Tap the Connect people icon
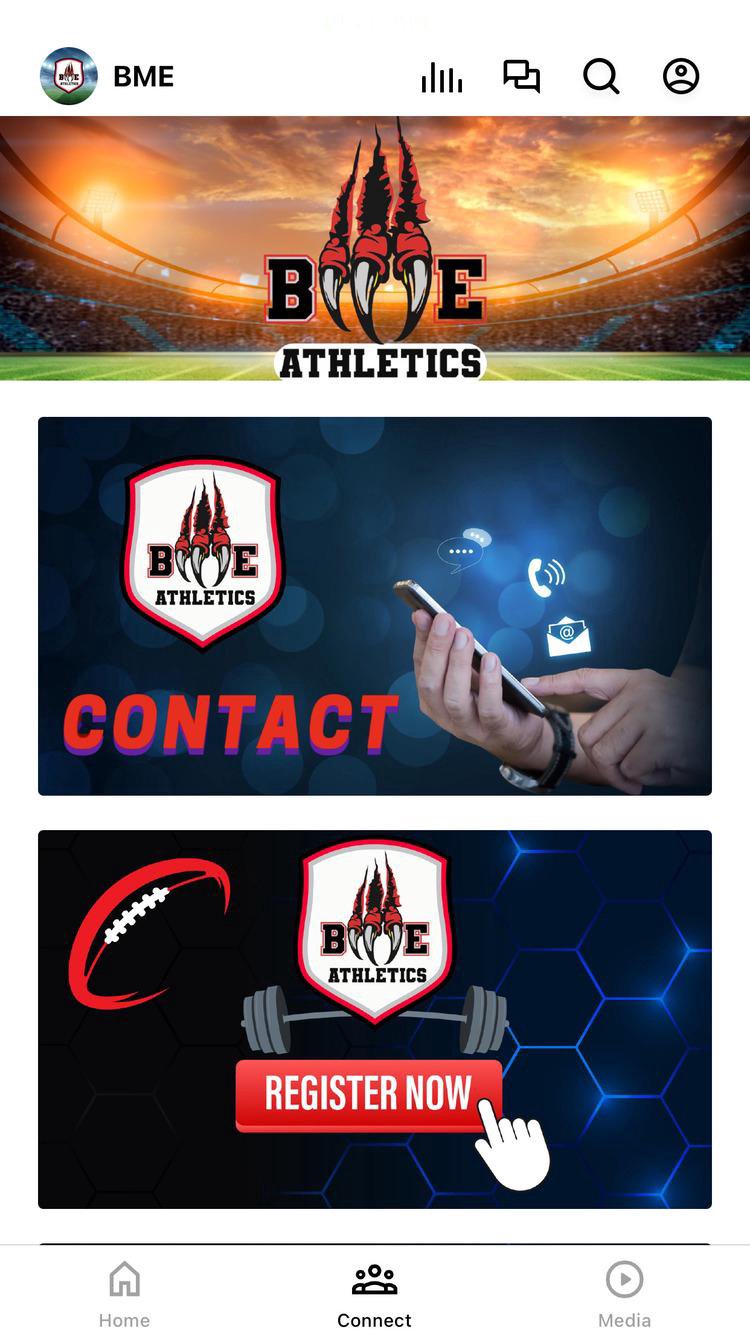This screenshot has width=750, height=1334. (374, 1277)
